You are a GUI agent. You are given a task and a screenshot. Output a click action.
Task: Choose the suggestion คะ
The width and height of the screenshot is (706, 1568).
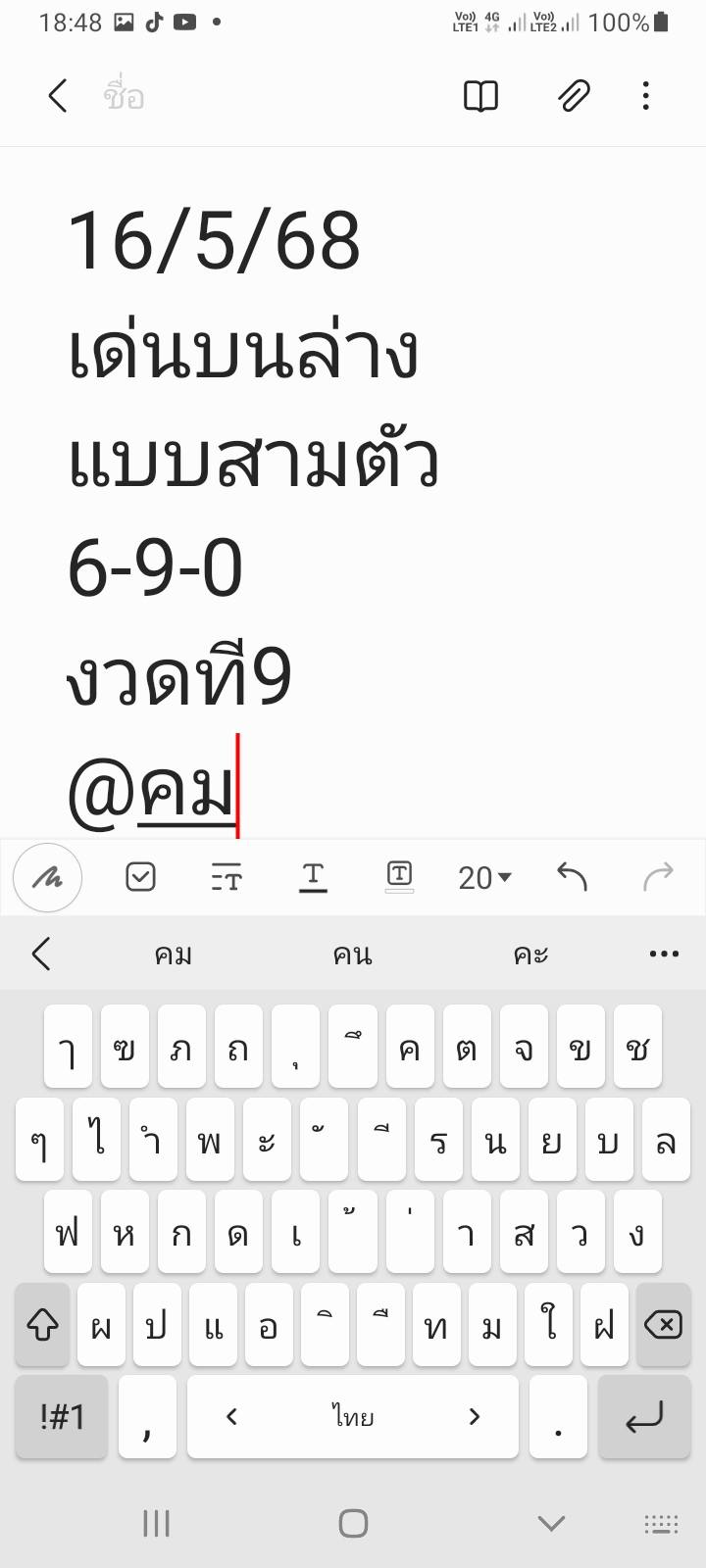[x=530, y=955]
